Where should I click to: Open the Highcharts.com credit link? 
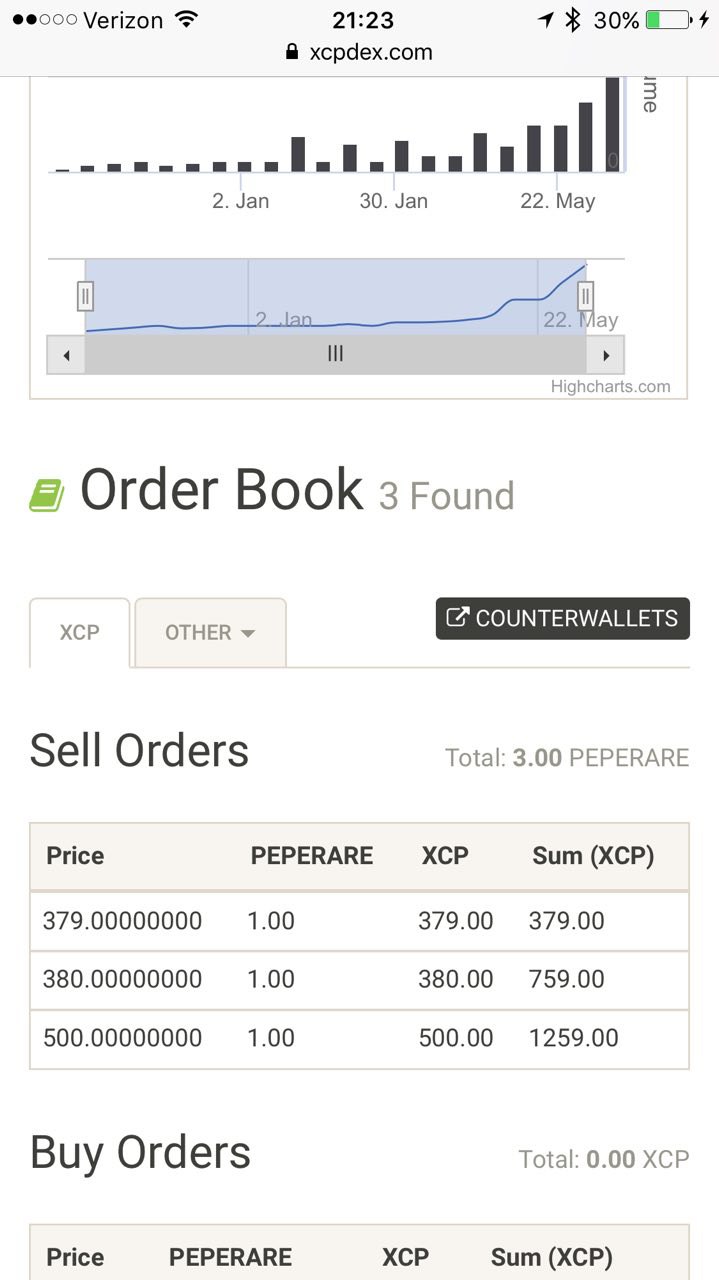[611, 386]
